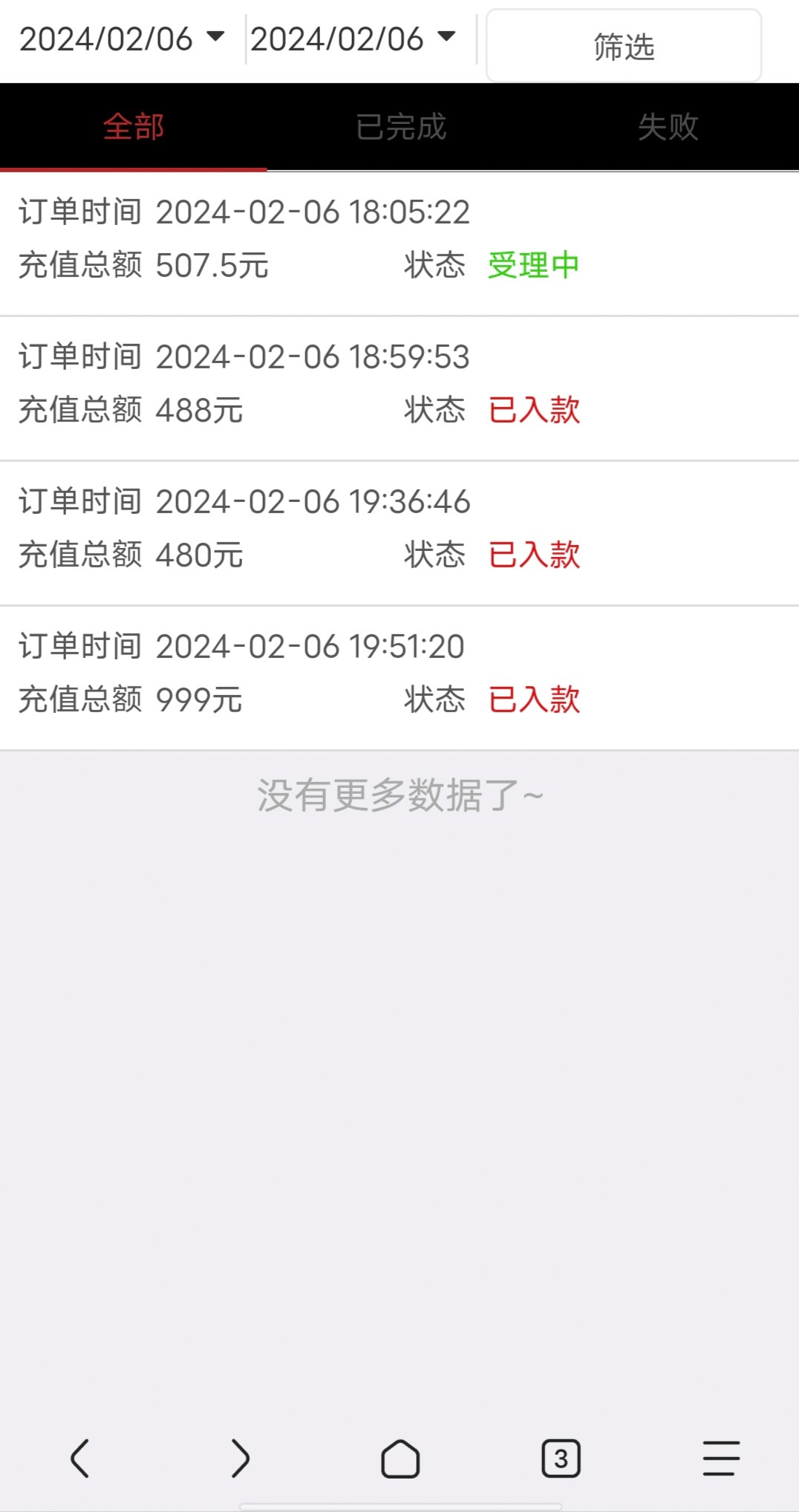Show the 3 open browser tabs
Viewport: 799px width, 1512px height.
(561, 1459)
